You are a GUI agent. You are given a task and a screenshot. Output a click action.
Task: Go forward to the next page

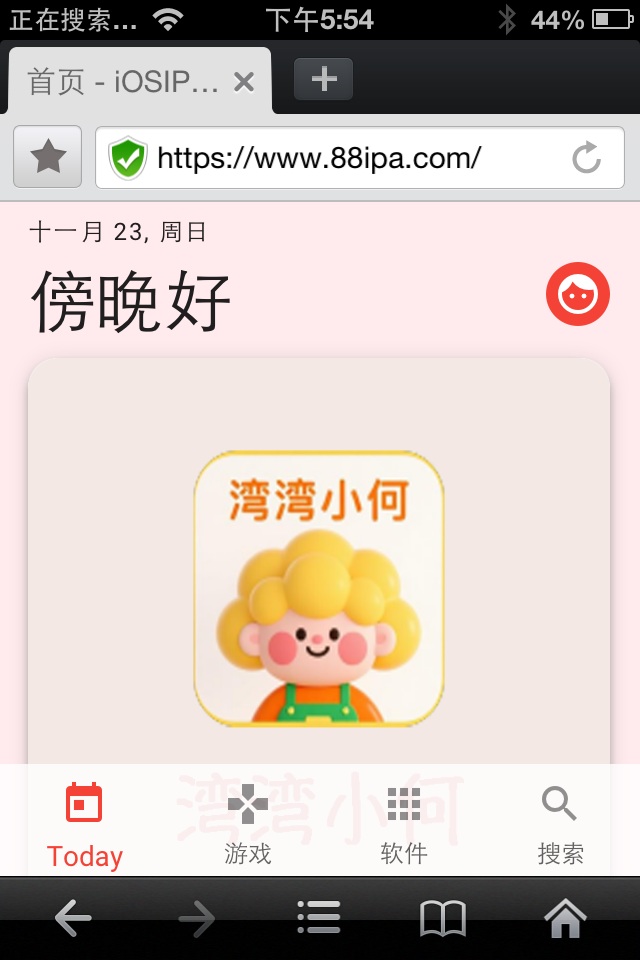196,918
